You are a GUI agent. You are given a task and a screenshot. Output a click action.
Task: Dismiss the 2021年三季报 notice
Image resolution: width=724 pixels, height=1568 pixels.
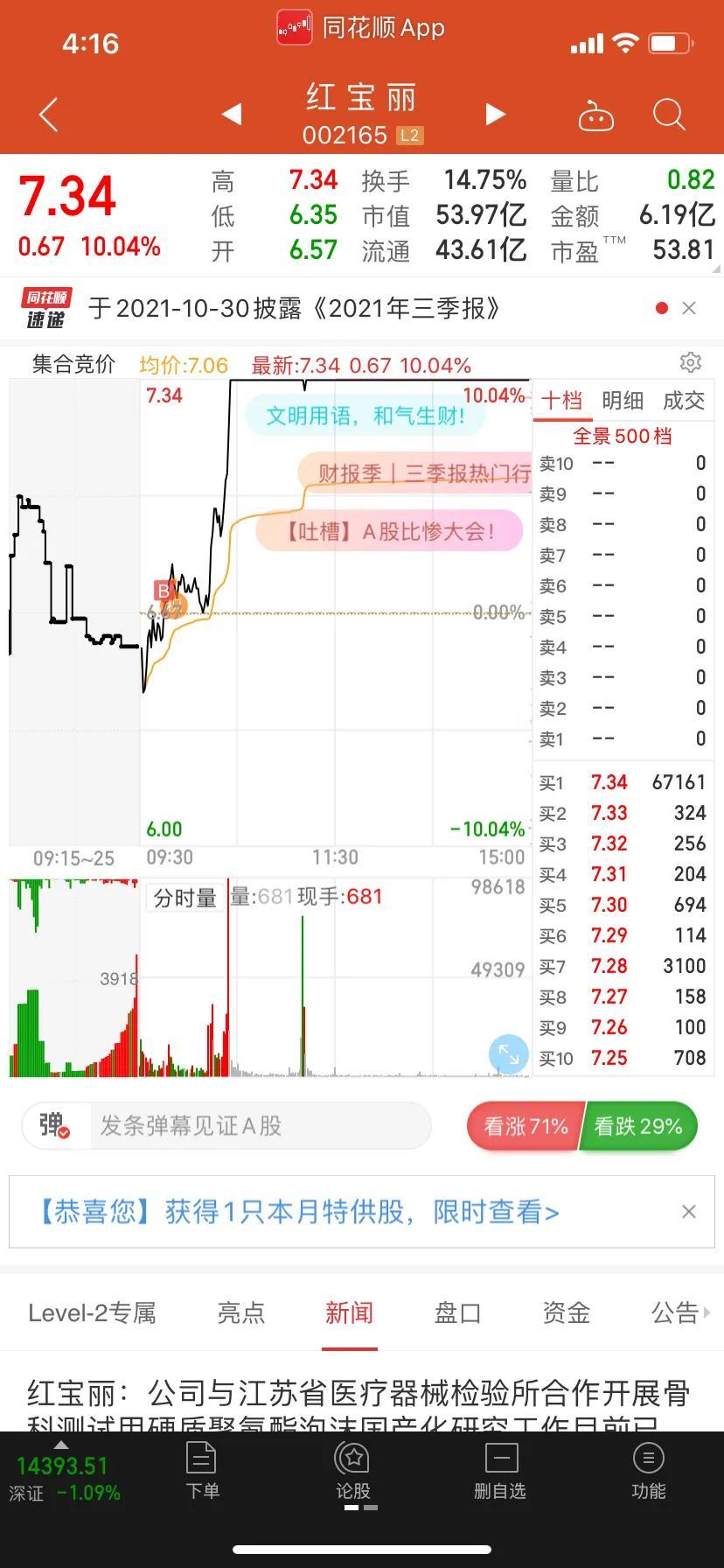tap(689, 308)
